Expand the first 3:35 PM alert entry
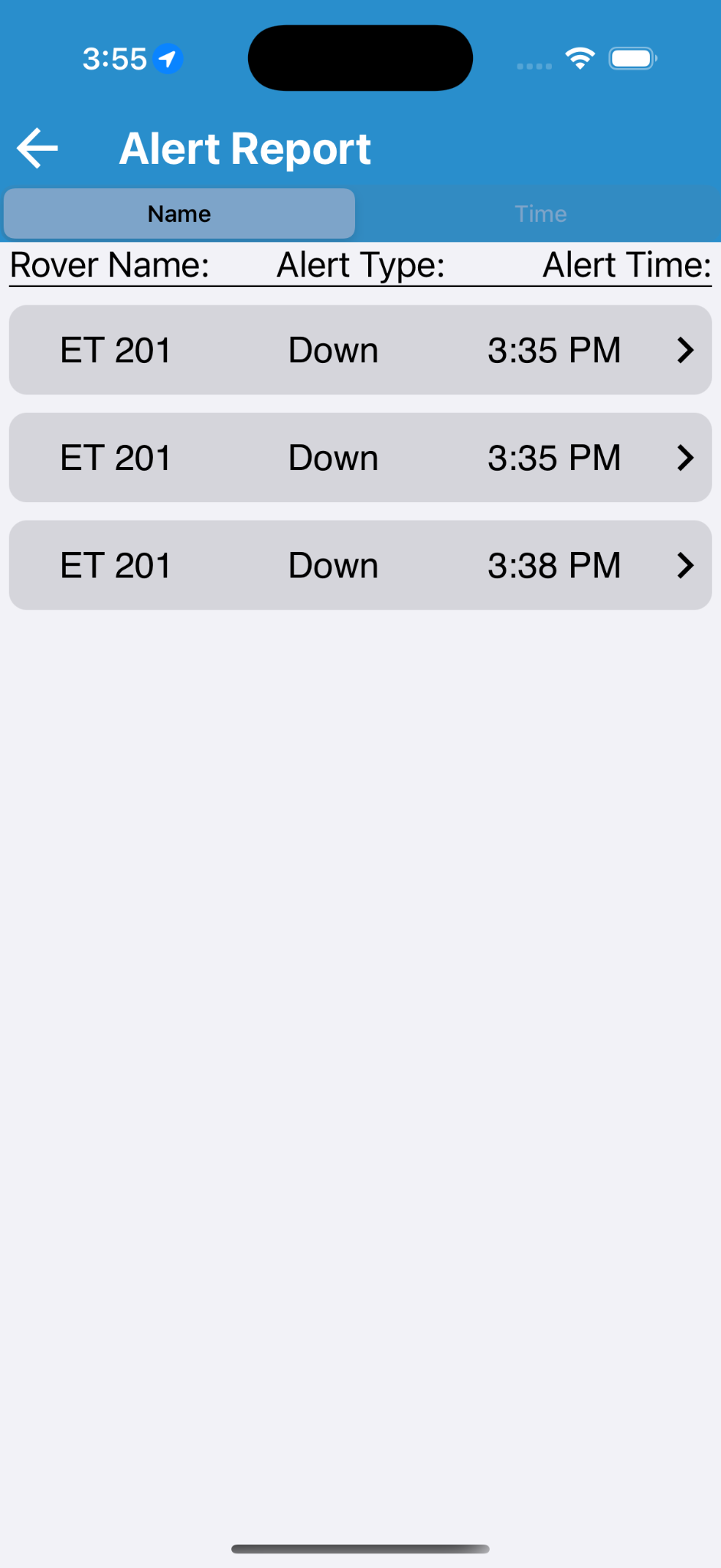 tap(360, 350)
